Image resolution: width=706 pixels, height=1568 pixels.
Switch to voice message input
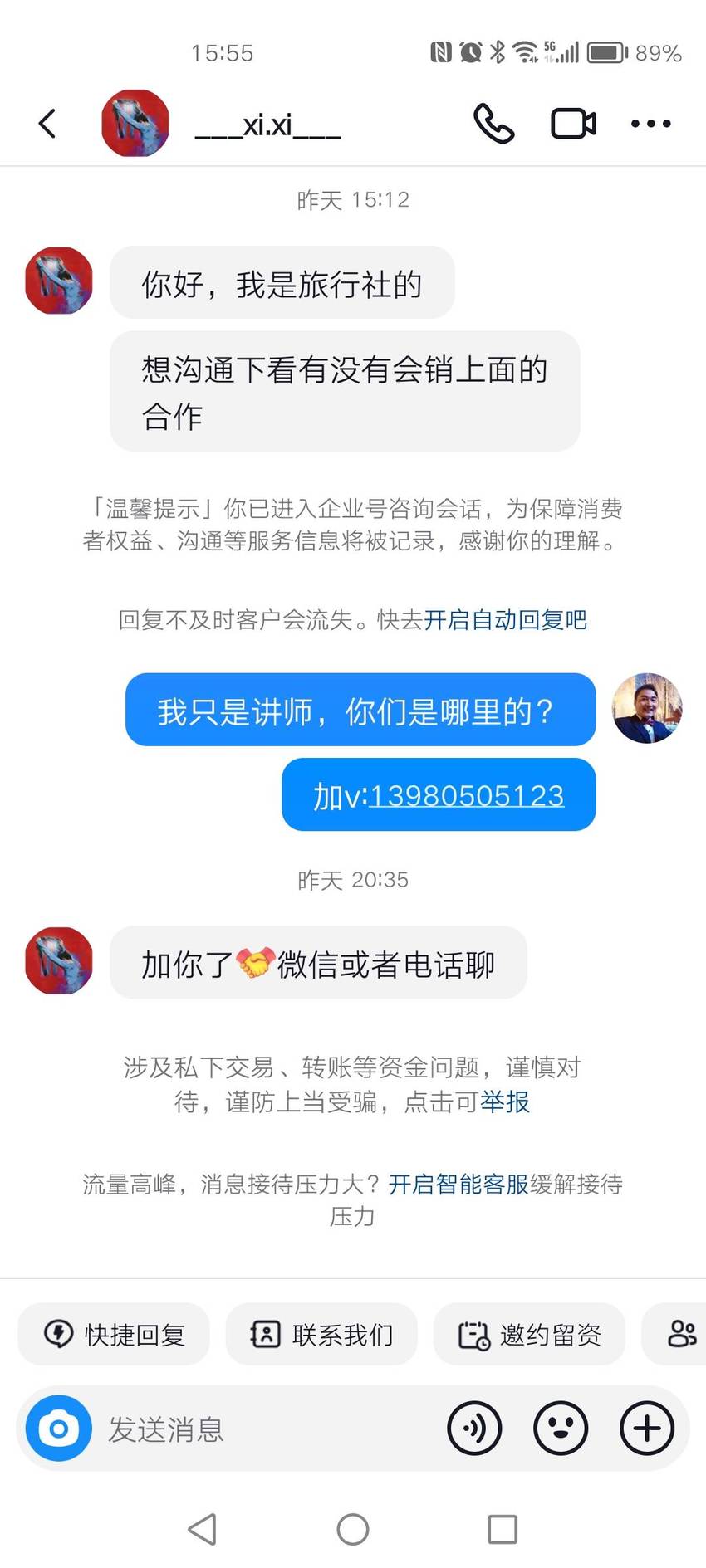click(474, 1429)
